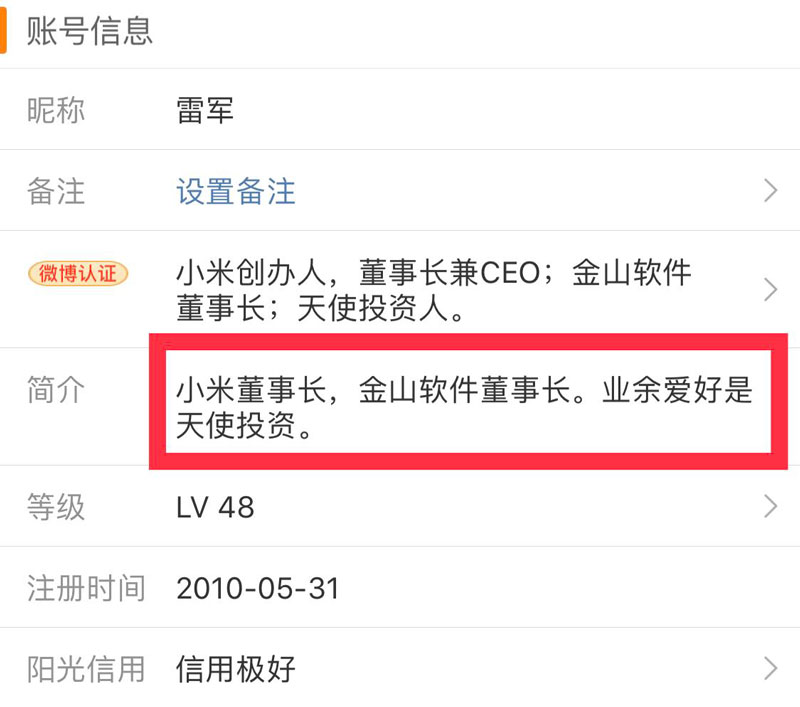Open 设置备注 to set a remark
This screenshot has height=707, width=800.
236,191
